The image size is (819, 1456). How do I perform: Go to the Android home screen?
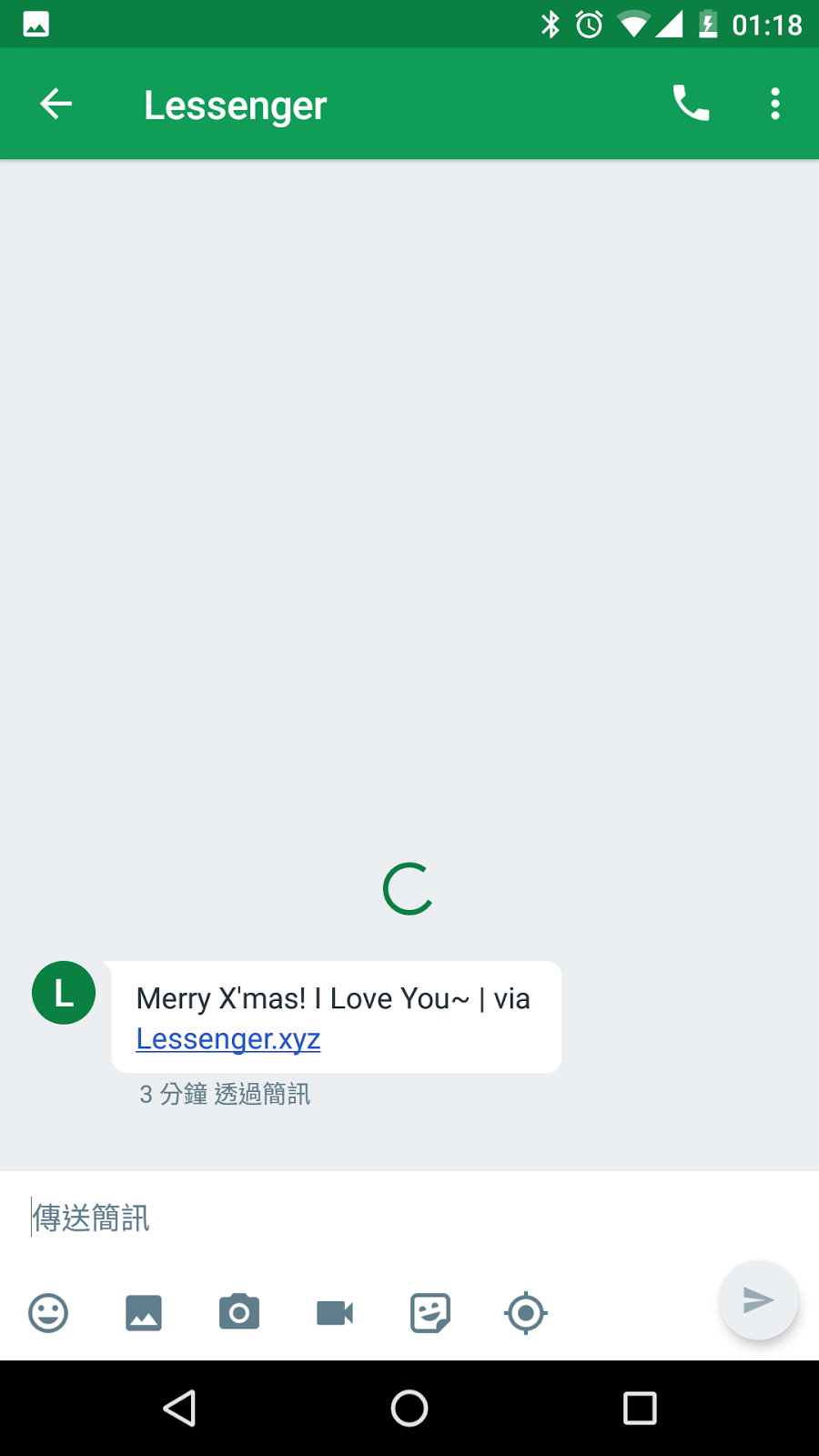coord(409,1409)
